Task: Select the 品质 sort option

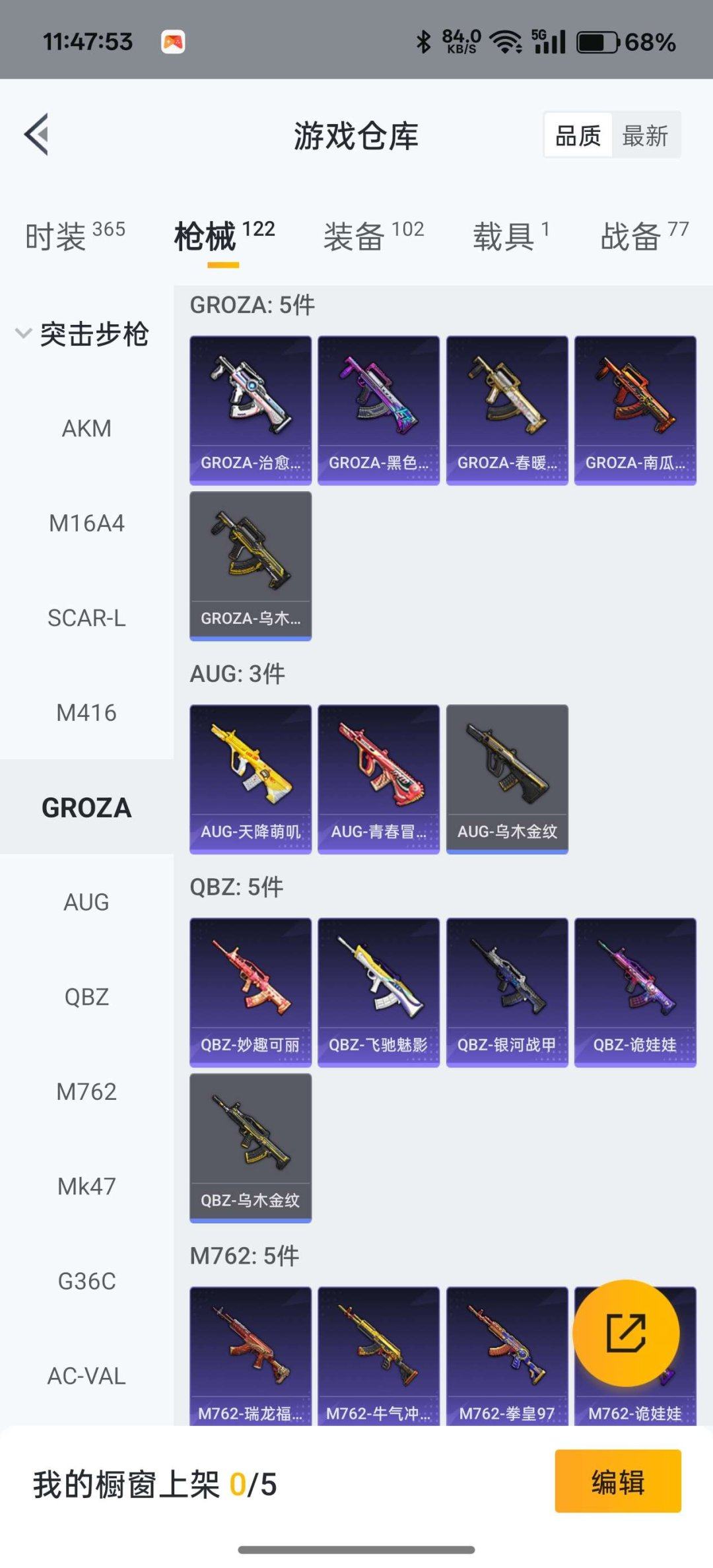Action: [578, 136]
